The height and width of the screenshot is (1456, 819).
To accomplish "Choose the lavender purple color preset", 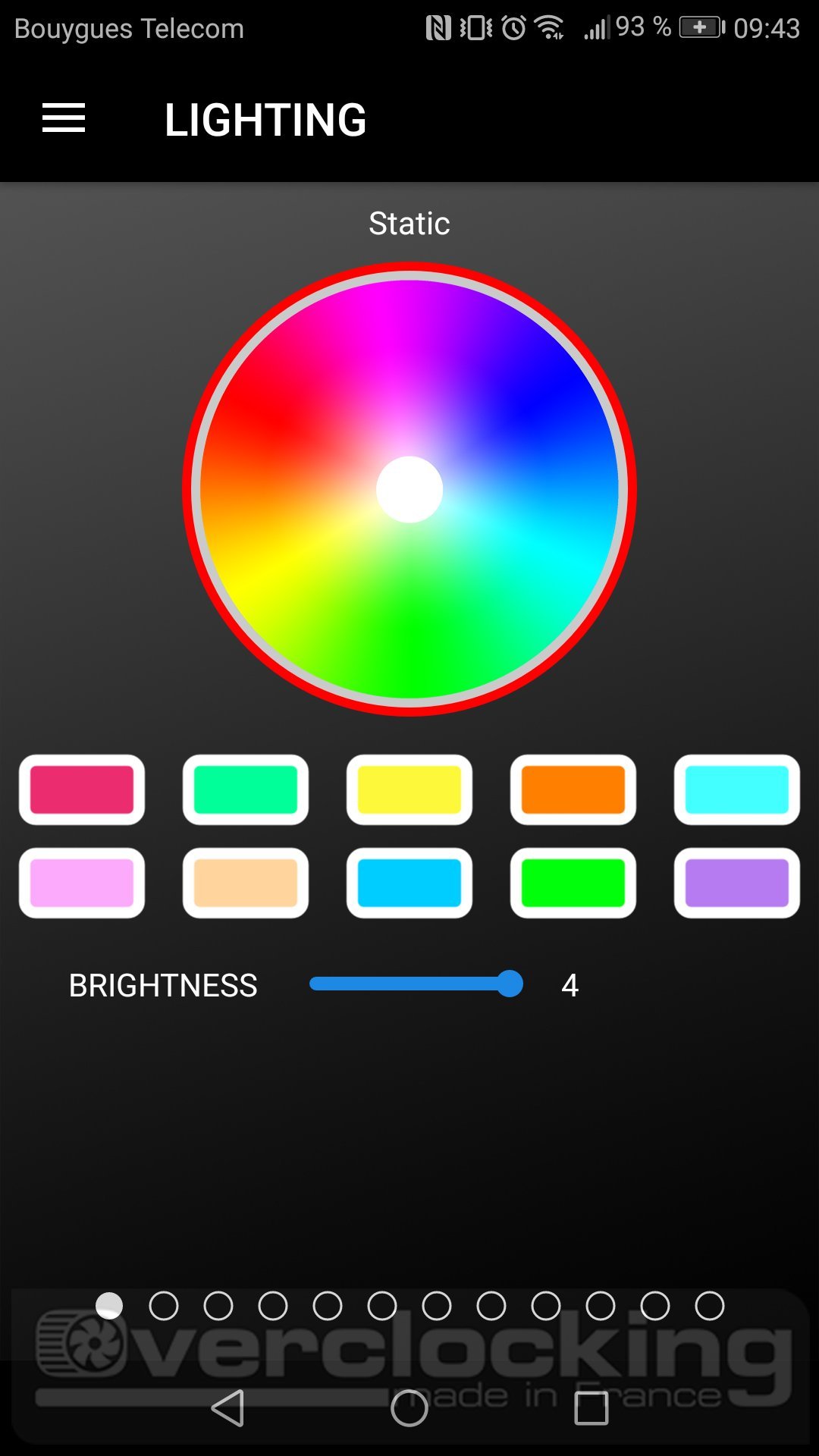I will pos(737,883).
